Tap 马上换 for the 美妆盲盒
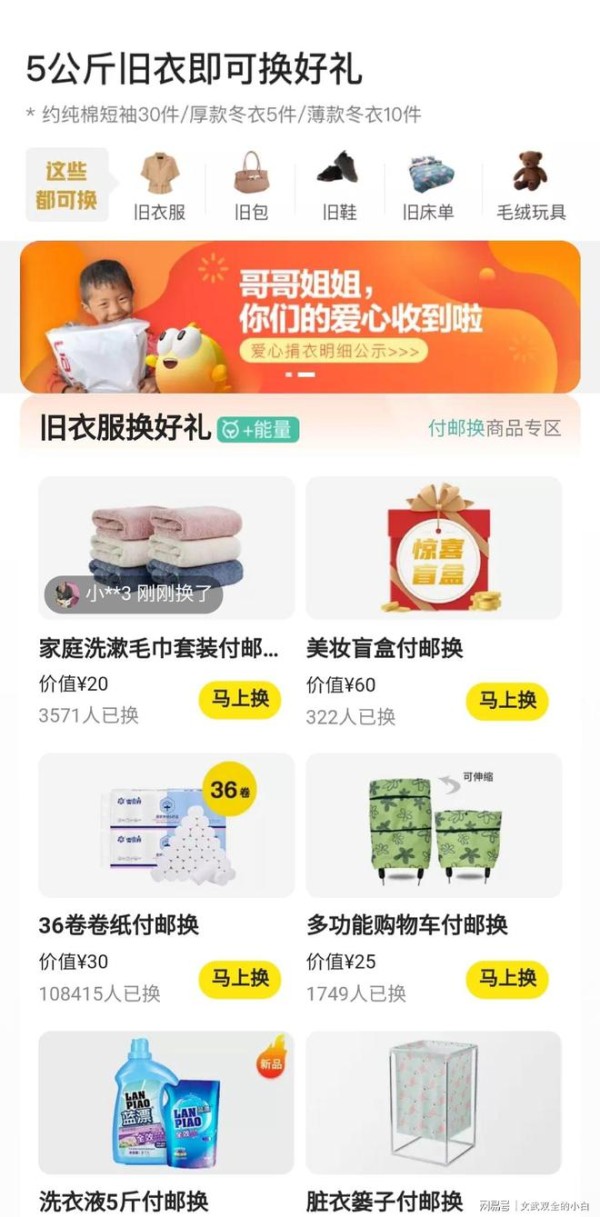The width and height of the screenshot is (600, 1217). pos(507,699)
